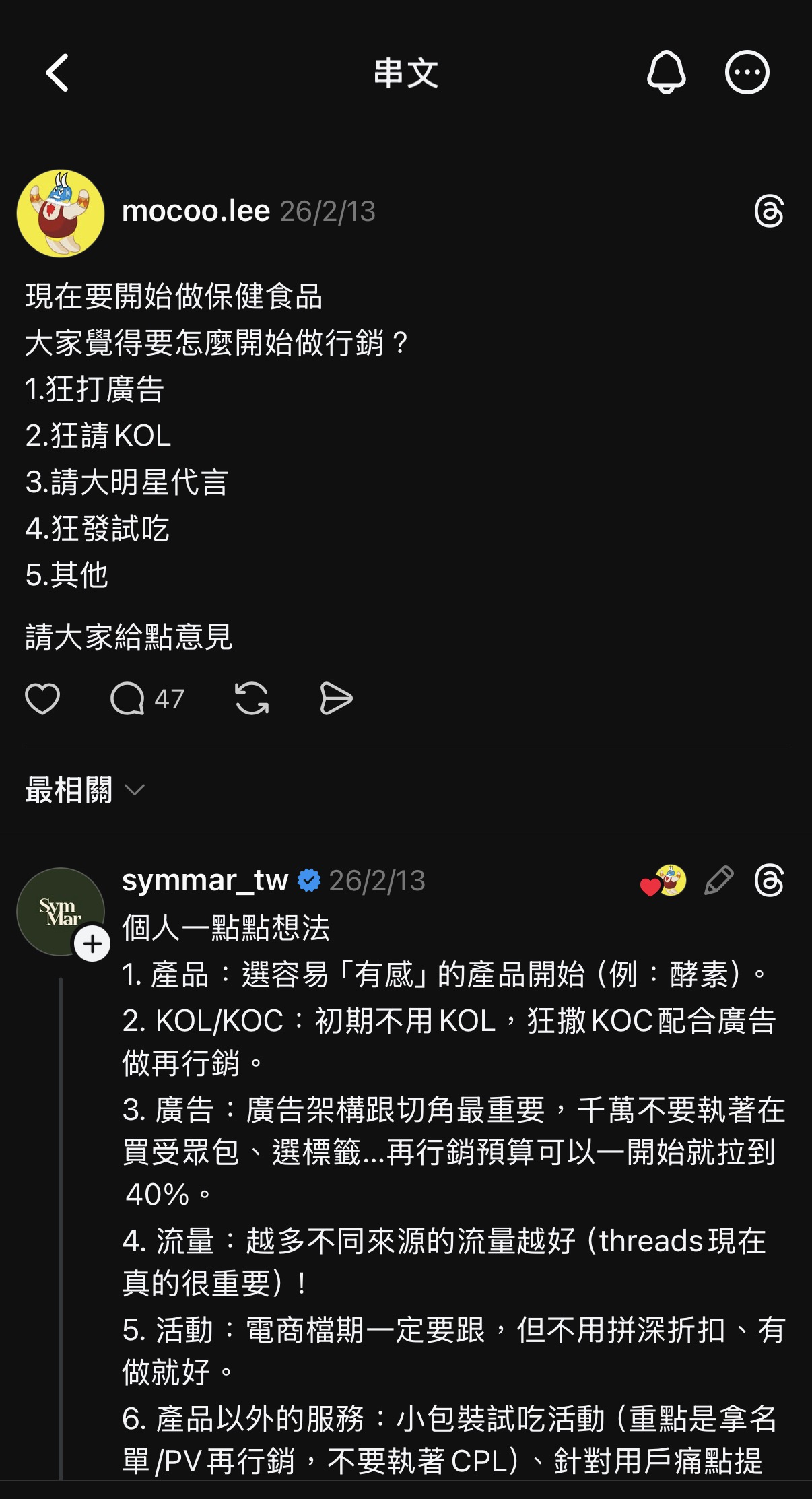Like mocoo.lee's post

[42, 698]
